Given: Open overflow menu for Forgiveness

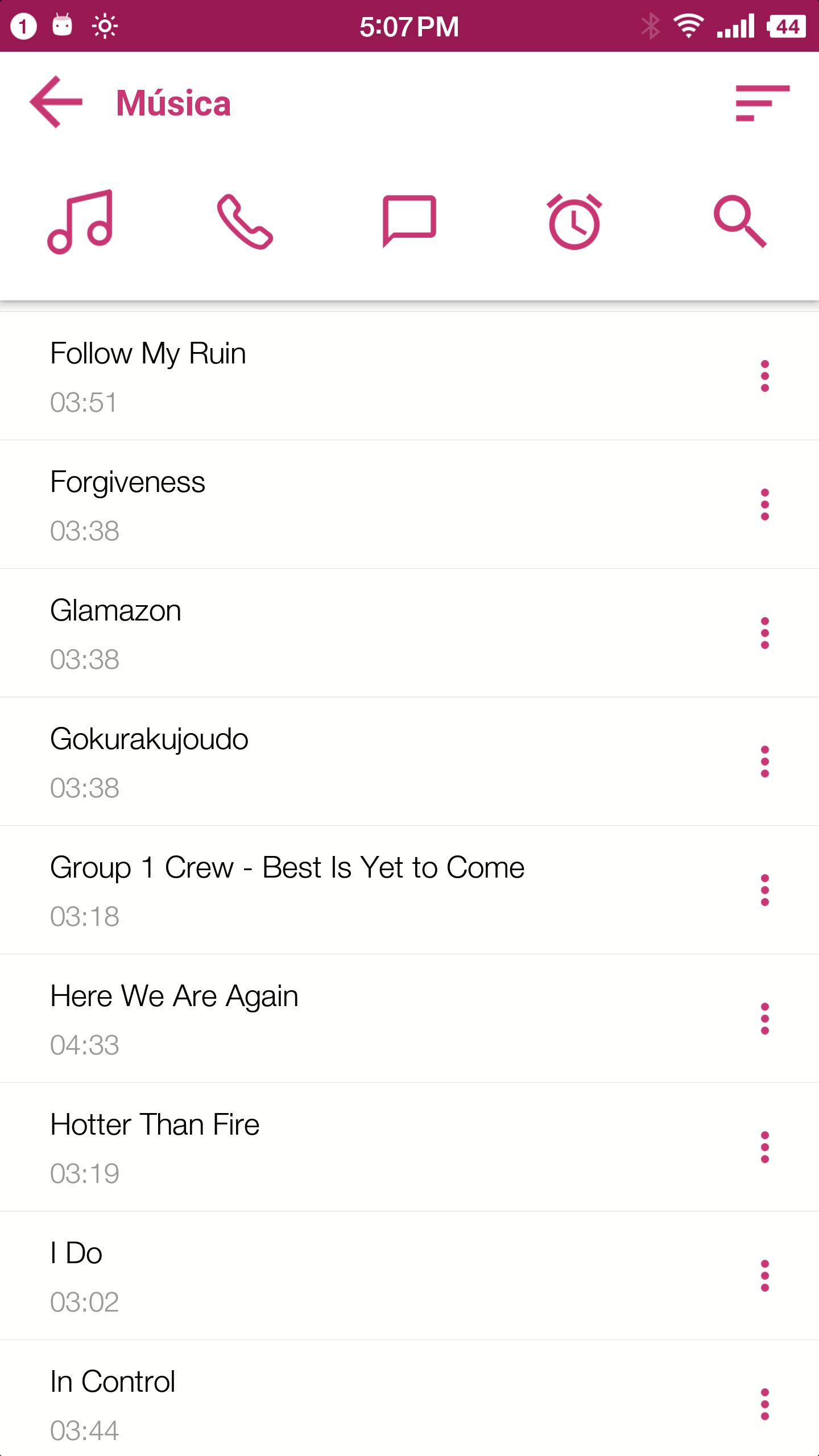Looking at the screenshot, I should tap(765, 504).
